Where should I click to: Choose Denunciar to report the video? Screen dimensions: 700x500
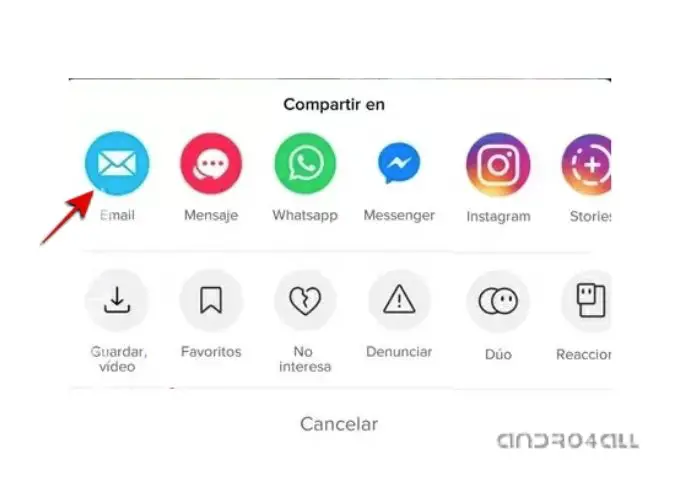pyautogui.click(x=399, y=300)
